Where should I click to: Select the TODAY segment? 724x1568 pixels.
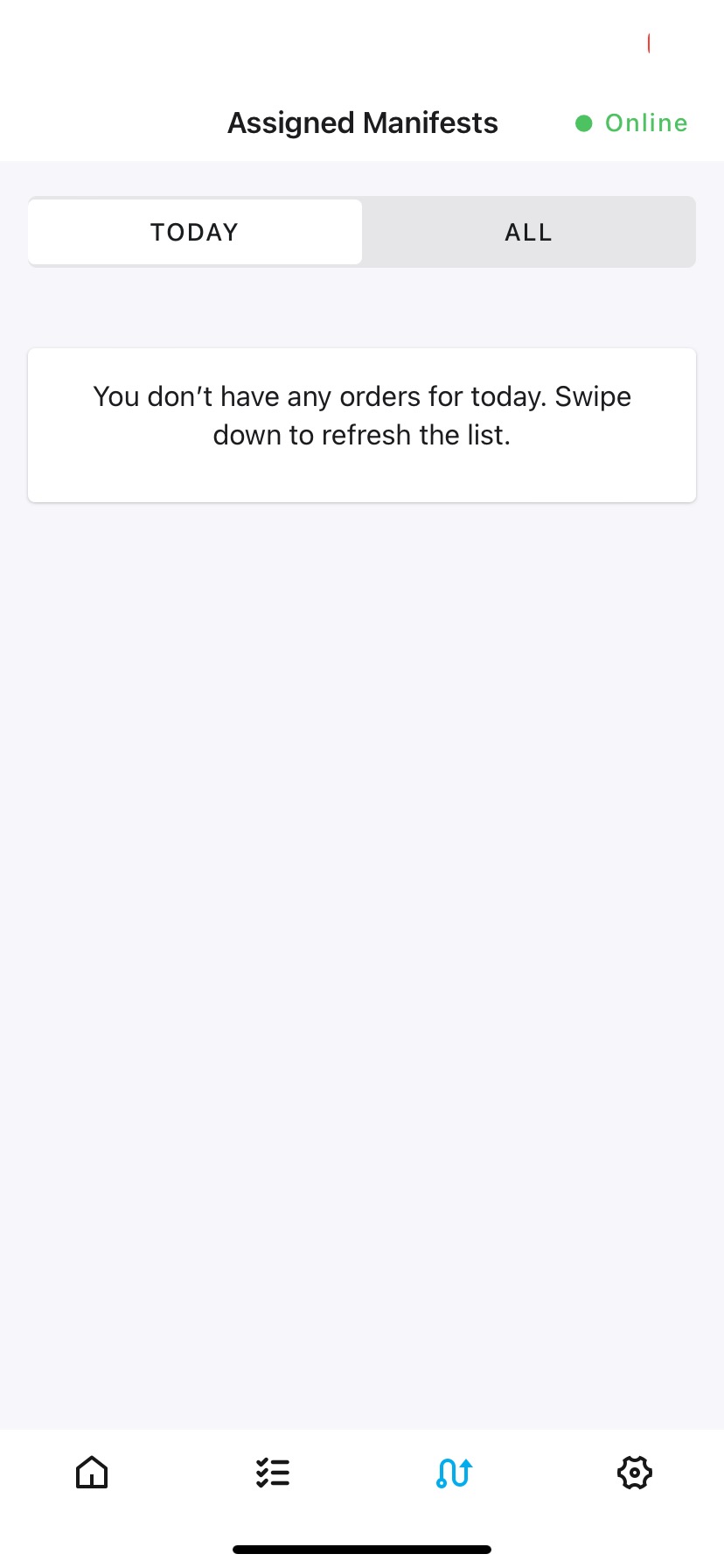coord(195,232)
